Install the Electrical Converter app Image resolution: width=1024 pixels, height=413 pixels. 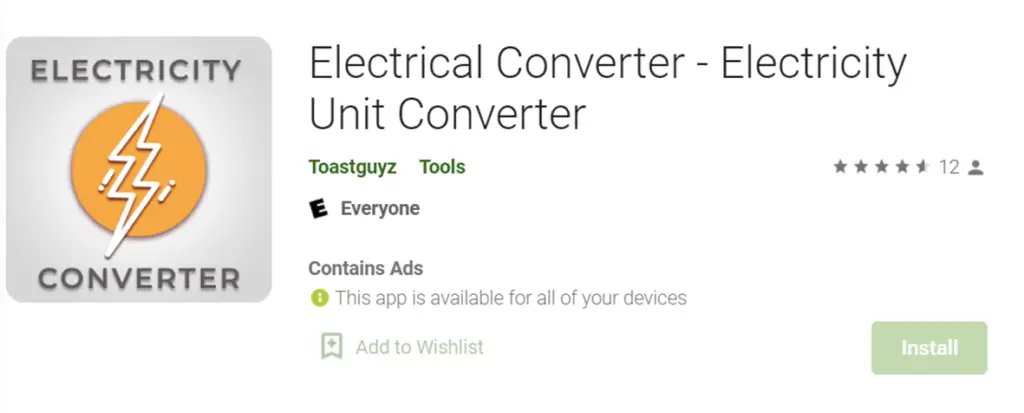[x=928, y=348]
